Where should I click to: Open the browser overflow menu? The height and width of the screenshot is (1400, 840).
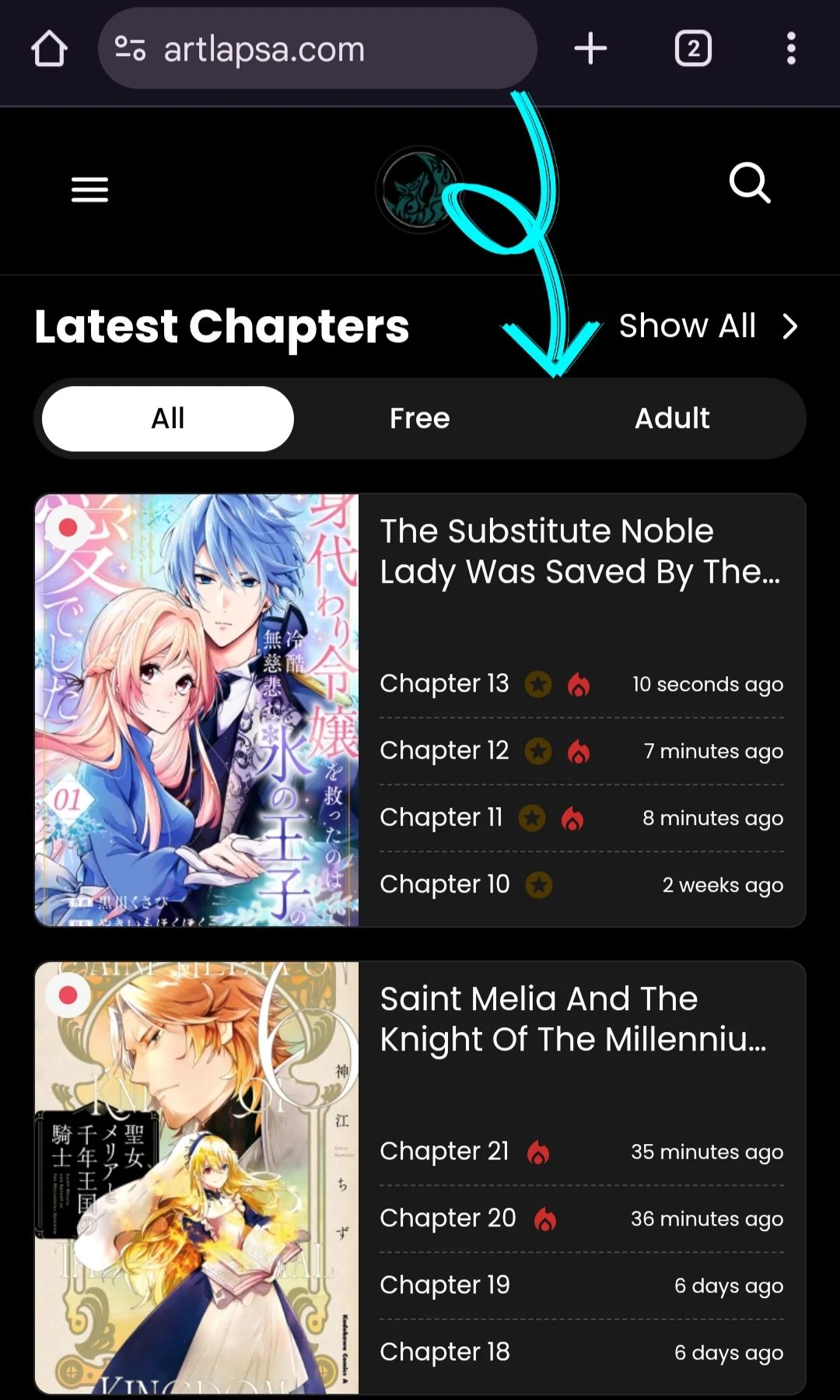790,49
